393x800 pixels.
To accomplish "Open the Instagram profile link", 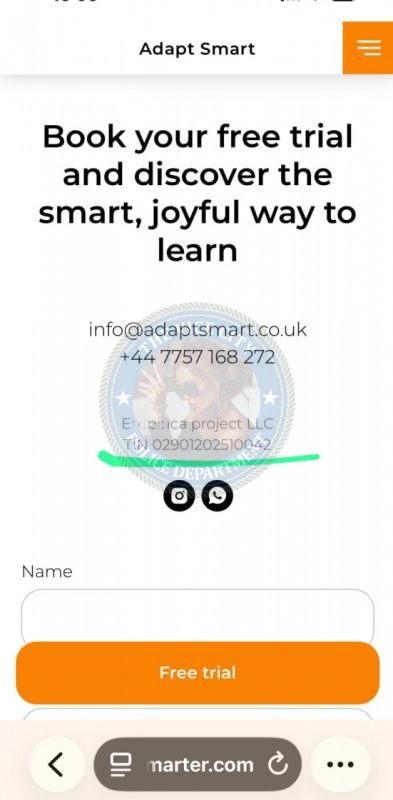I will tap(179, 495).
